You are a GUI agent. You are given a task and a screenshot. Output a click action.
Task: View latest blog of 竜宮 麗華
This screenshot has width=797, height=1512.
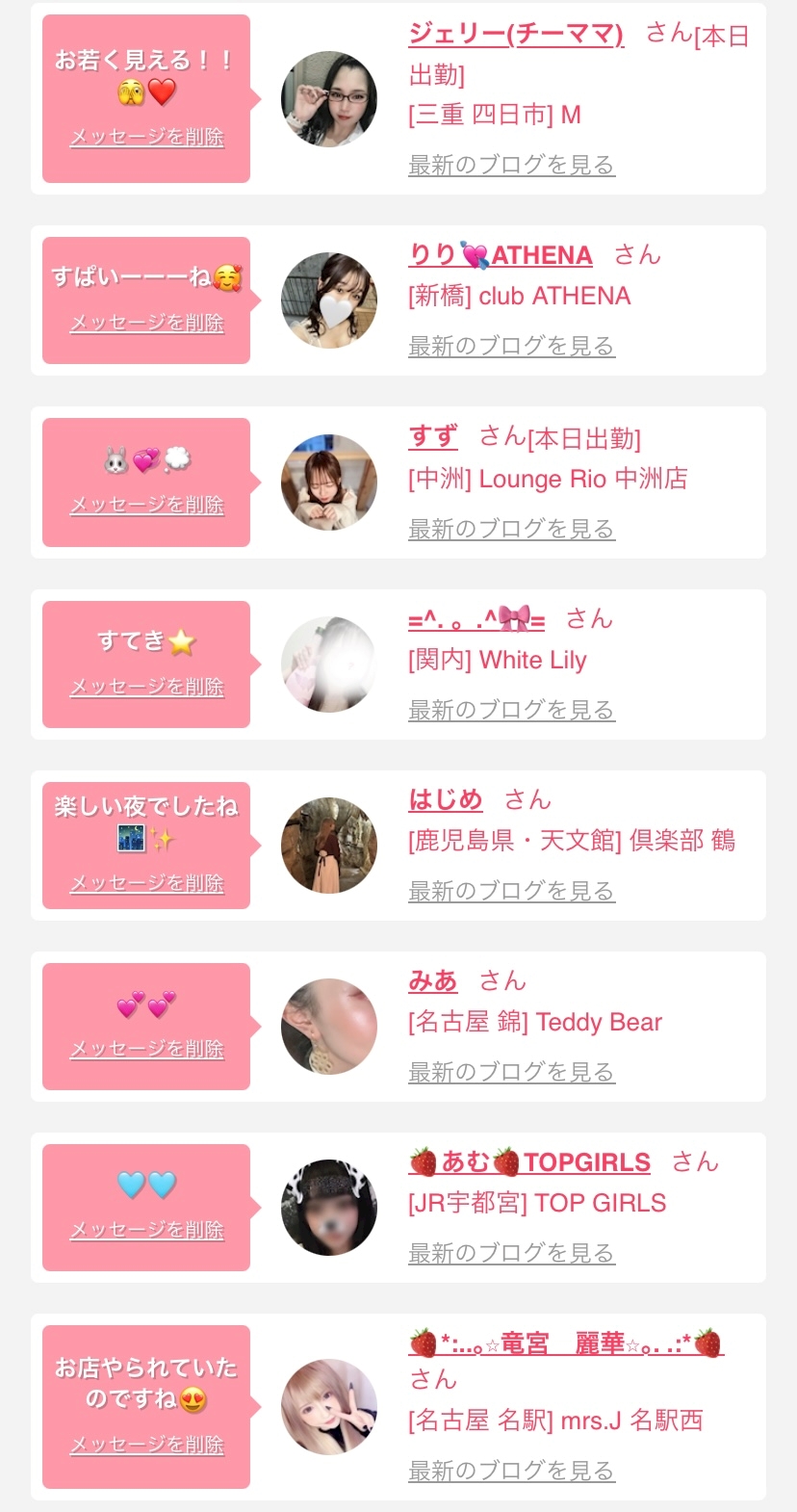[511, 1471]
